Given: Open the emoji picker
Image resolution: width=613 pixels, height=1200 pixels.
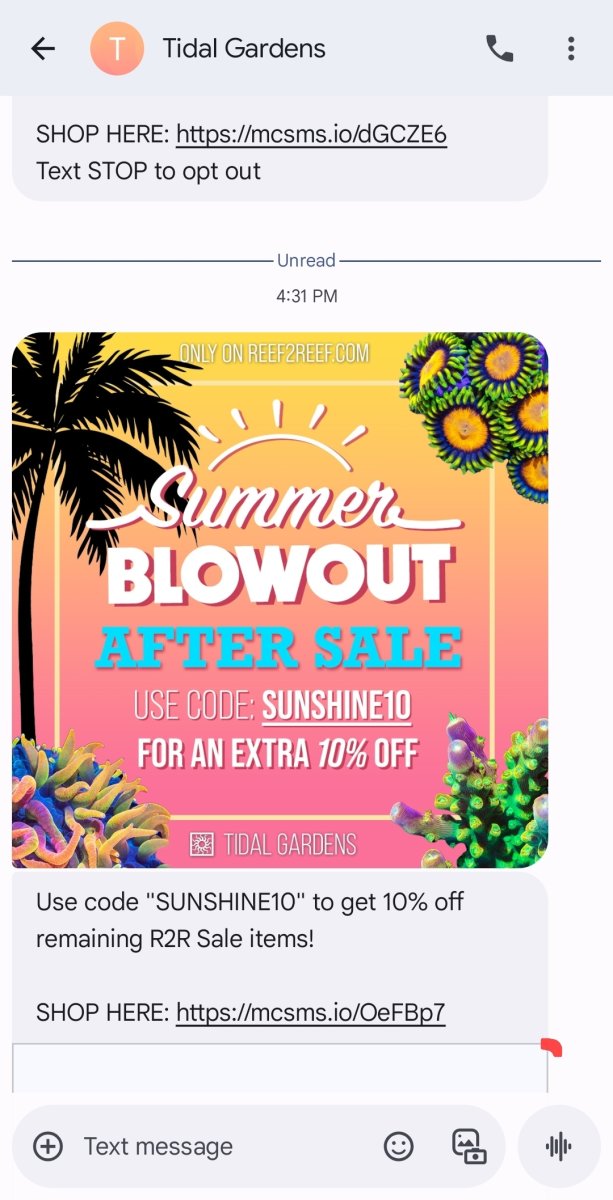Looking at the screenshot, I should click(x=399, y=1146).
